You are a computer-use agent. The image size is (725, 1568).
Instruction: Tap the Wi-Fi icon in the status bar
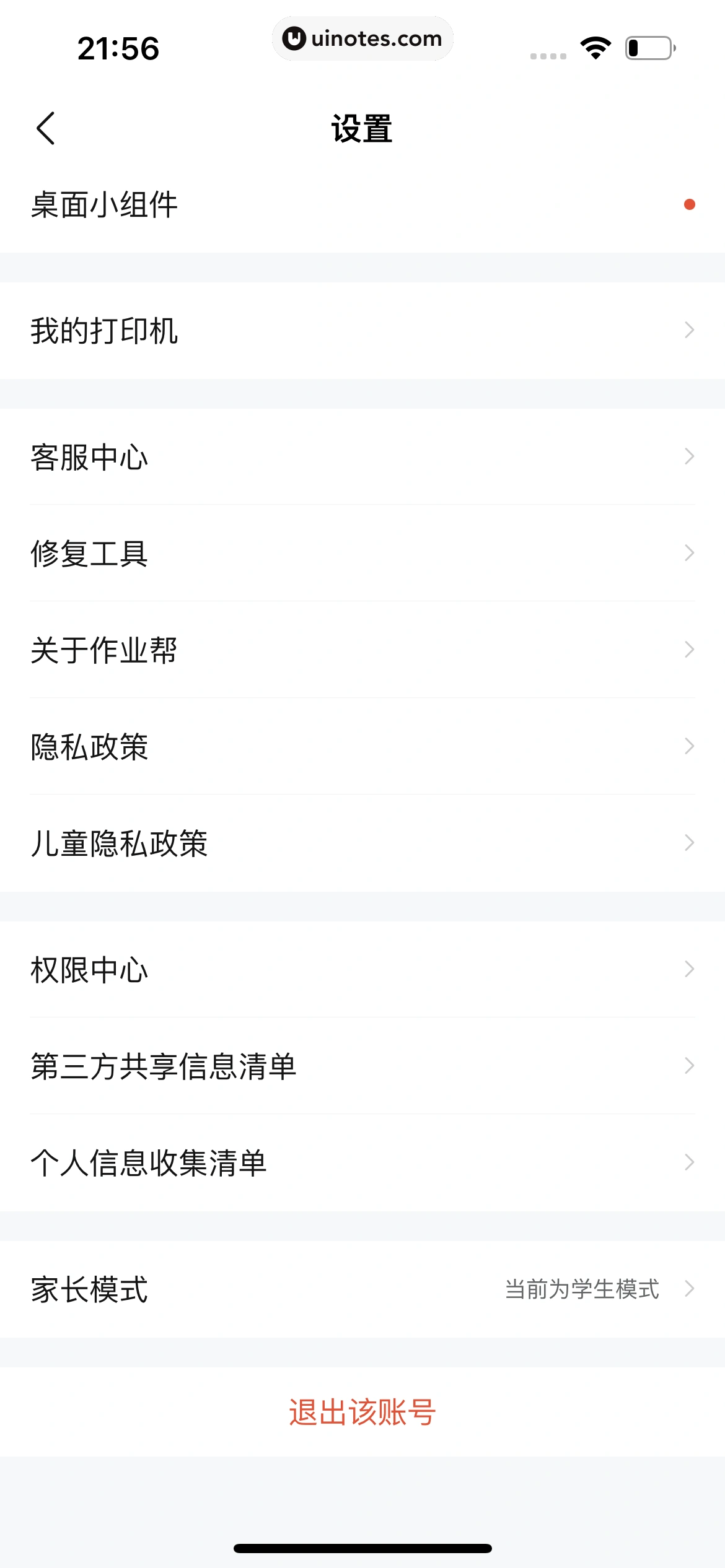(x=594, y=46)
